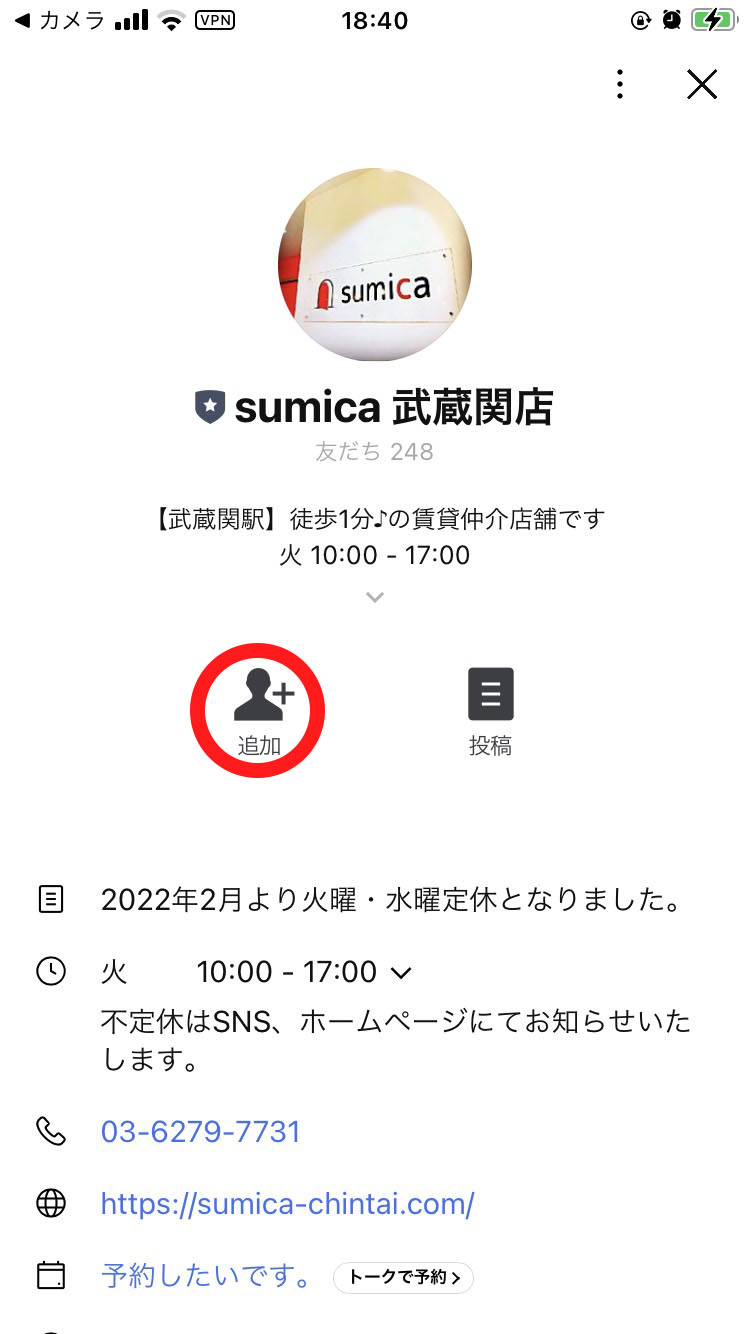
Task: Open the 予約したいです reservation link
Action: tap(205, 1275)
